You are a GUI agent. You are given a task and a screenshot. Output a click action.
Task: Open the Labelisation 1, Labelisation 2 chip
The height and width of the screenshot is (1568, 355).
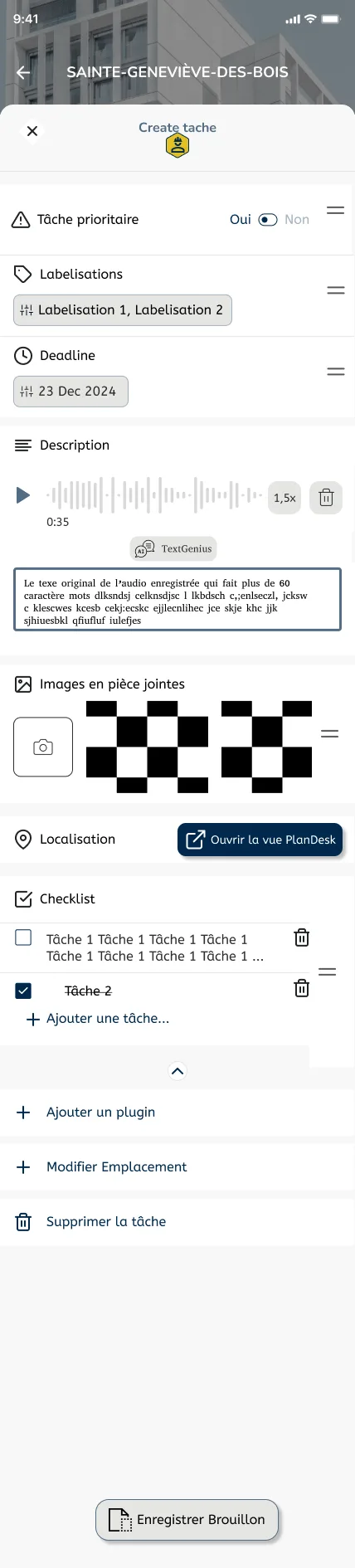(123, 310)
